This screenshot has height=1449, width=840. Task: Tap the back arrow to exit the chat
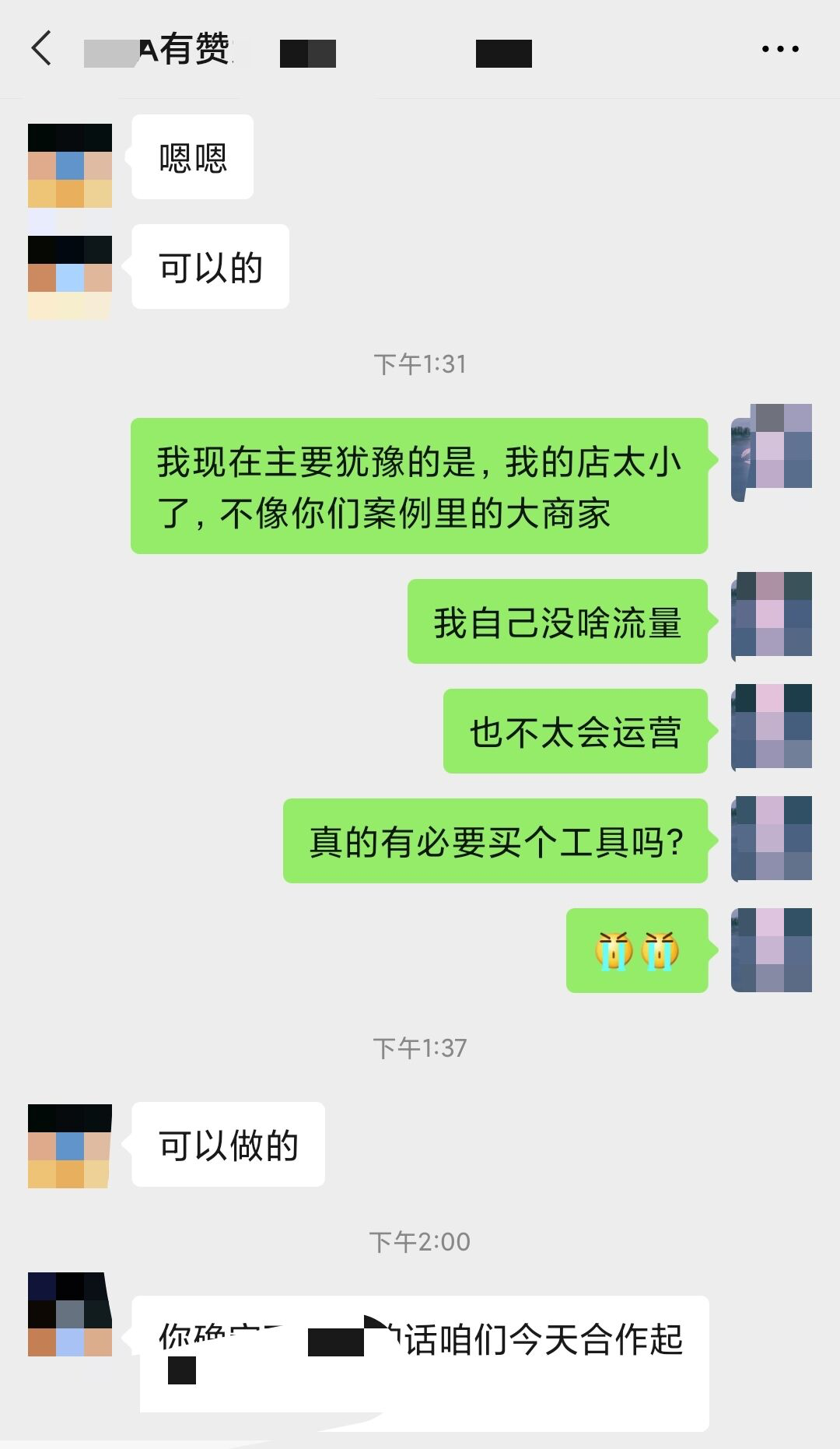(x=40, y=48)
